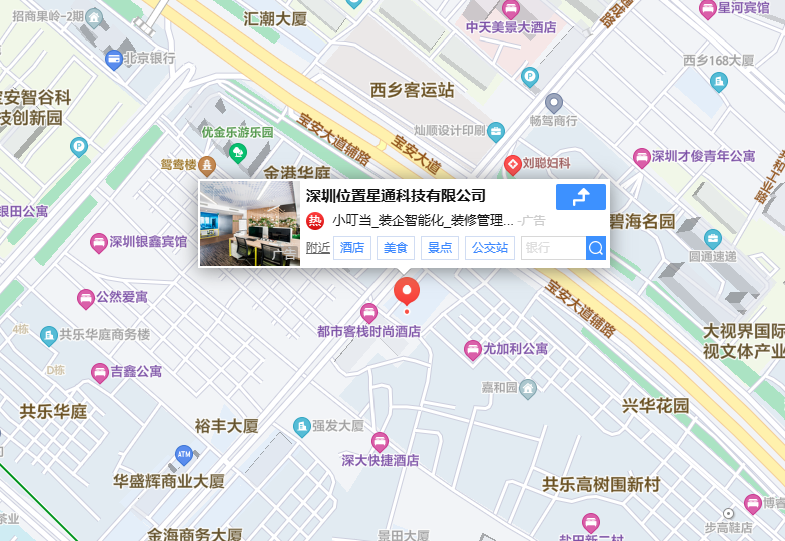Select the 尤加利公寓 map marker
This screenshot has width=785, height=541.
pos(472,349)
